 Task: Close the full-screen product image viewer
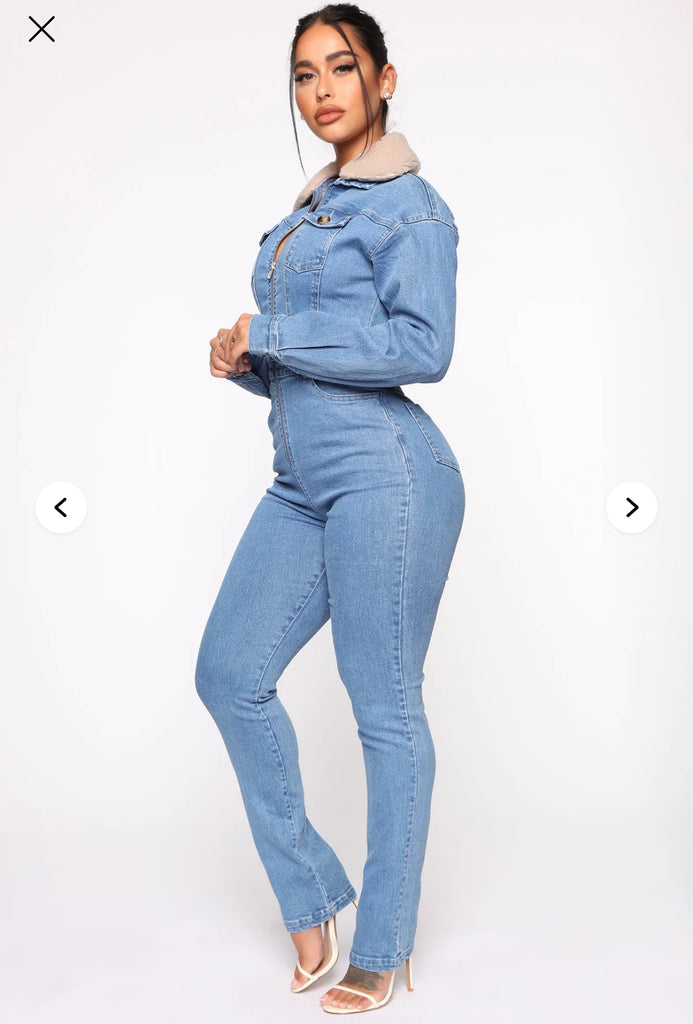tap(41, 29)
